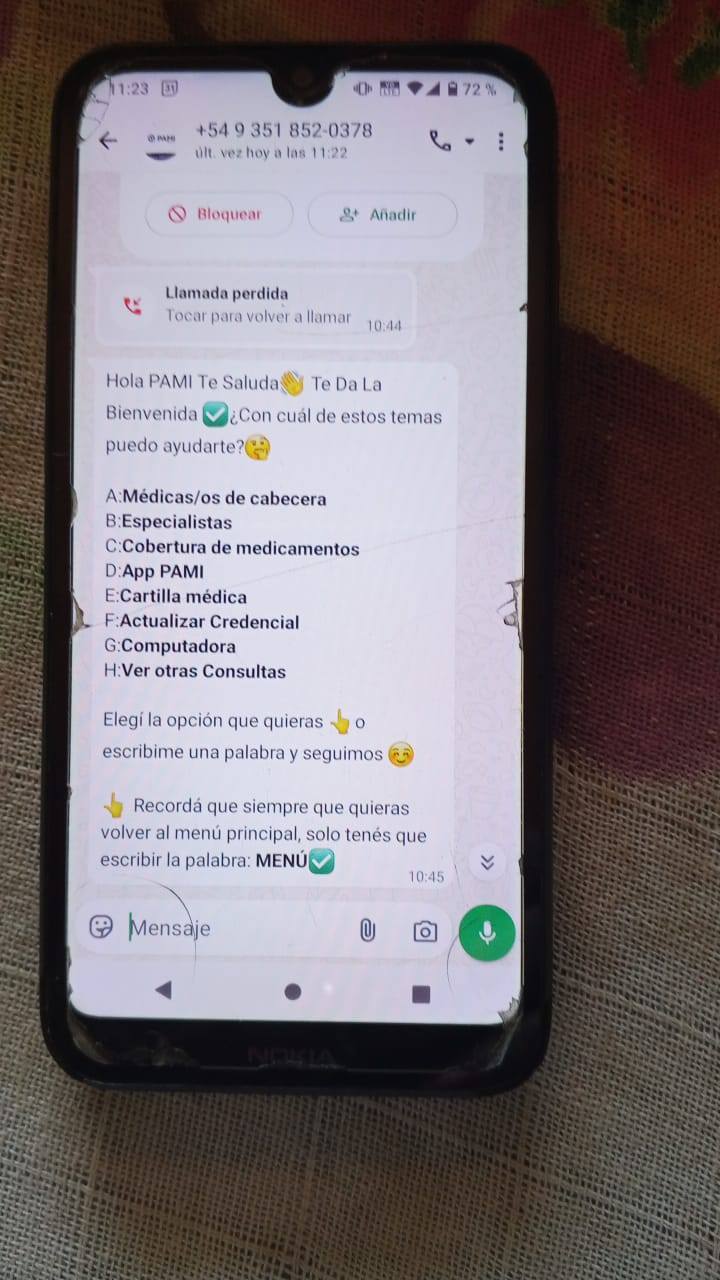Go to the home screen

click(x=292, y=991)
